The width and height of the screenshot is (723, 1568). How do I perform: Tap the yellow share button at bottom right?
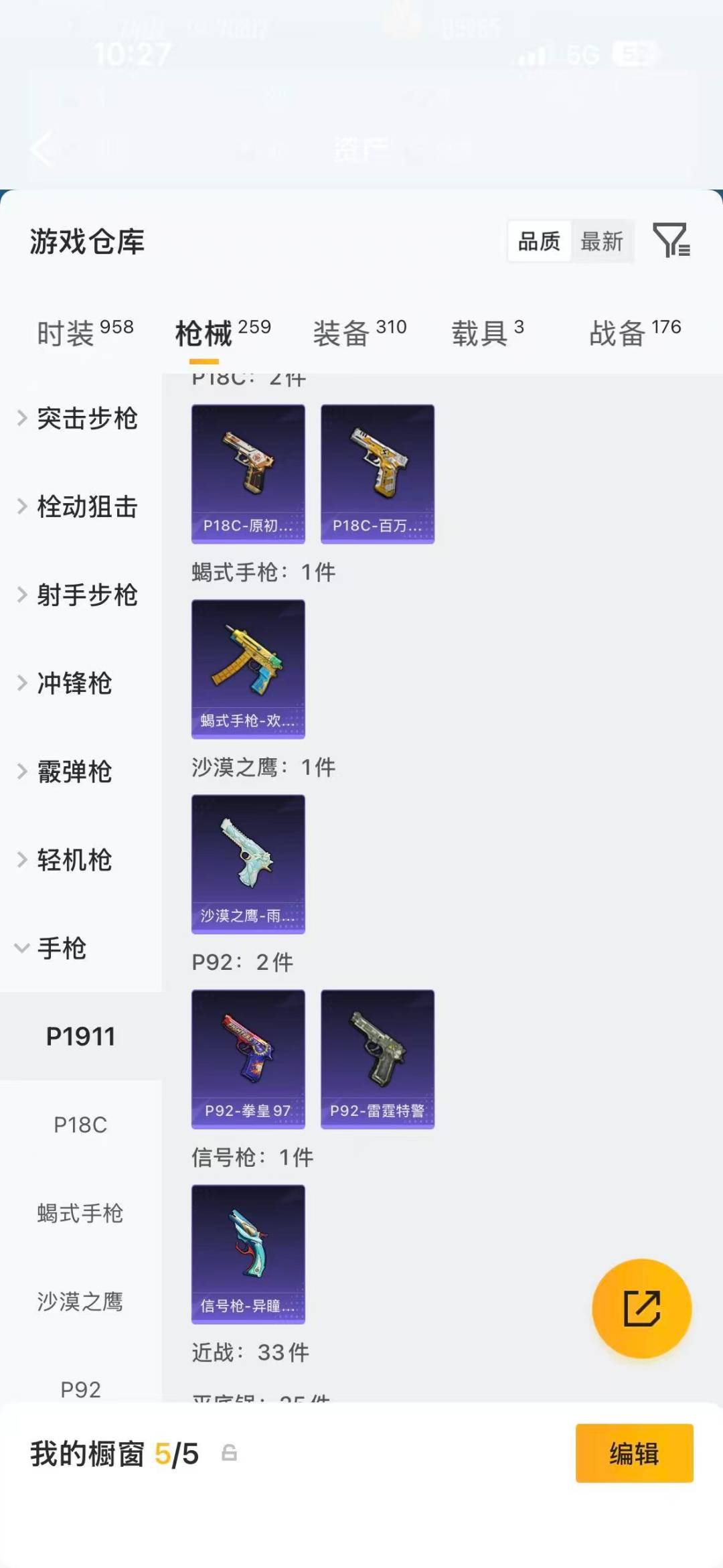[x=641, y=1309]
